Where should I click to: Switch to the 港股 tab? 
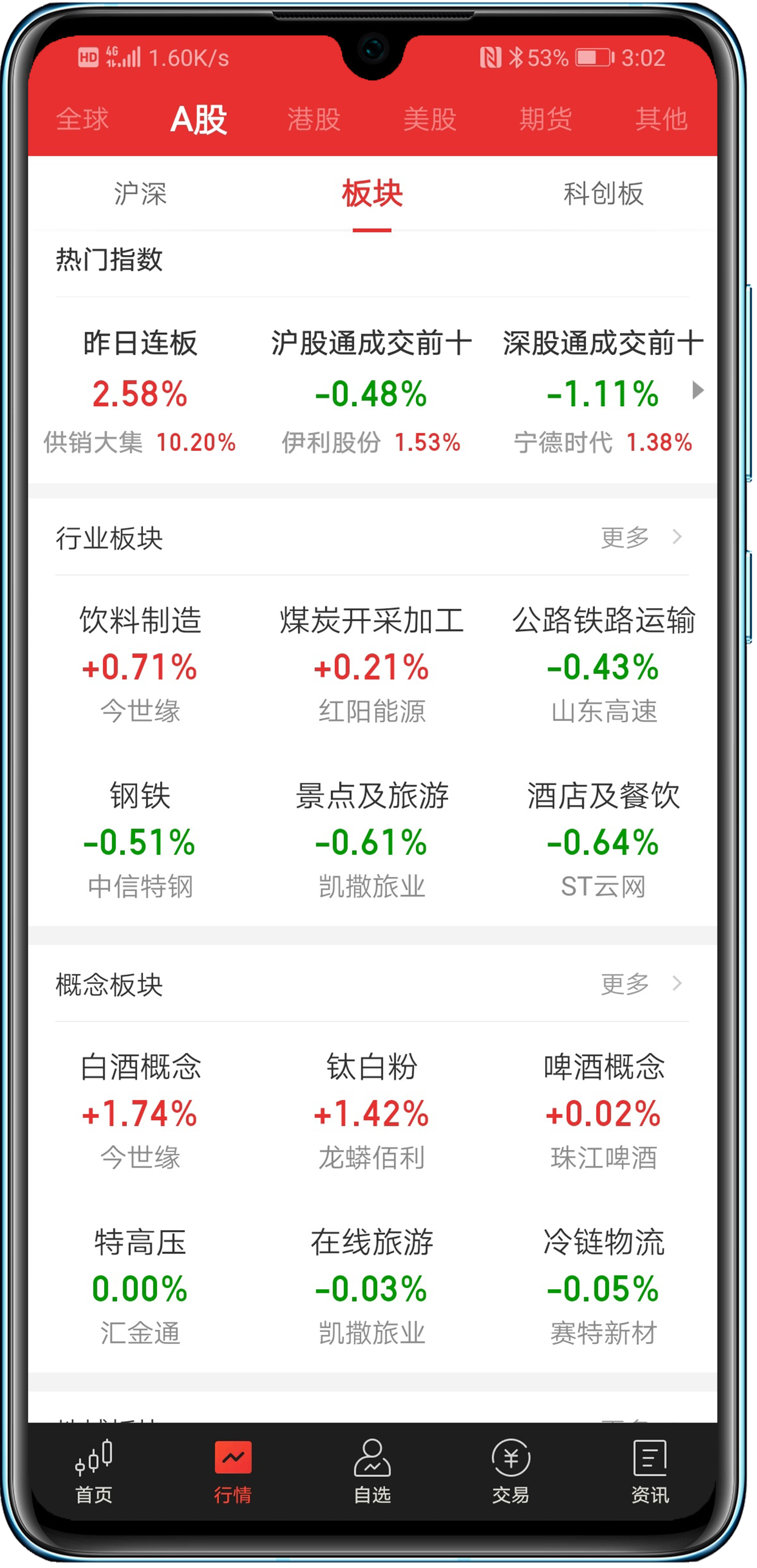[314, 118]
